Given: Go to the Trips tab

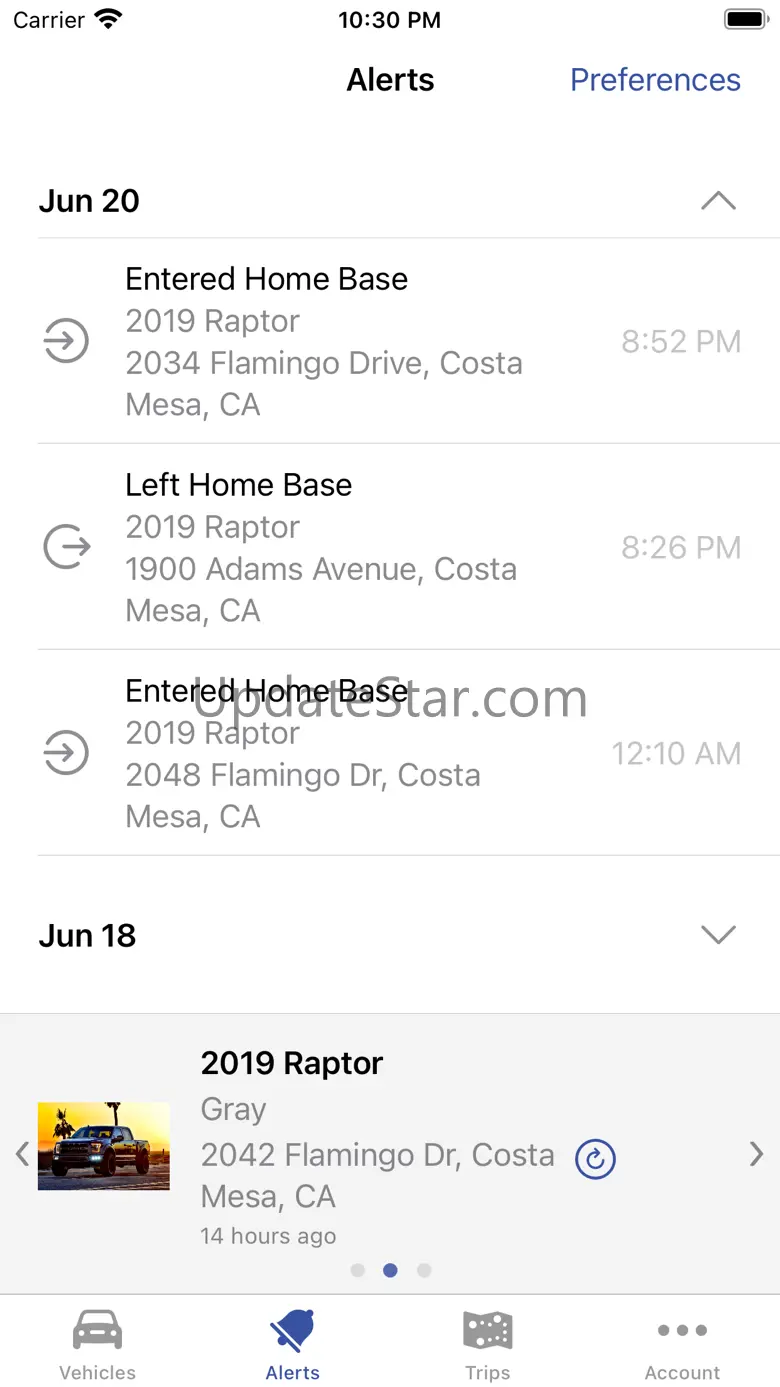Looking at the screenshot, I should (487, 1345).
